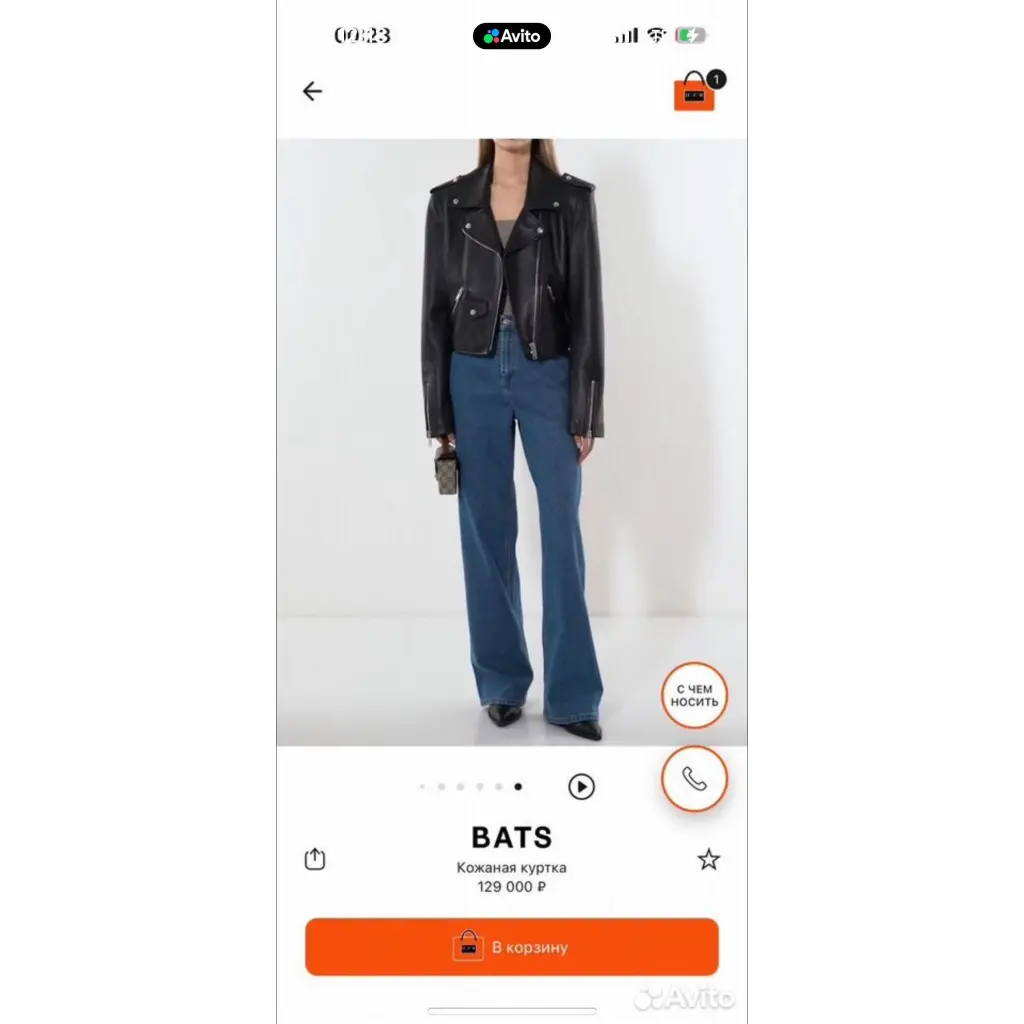Play the product video
This screenshot has height=1024, width=1024.
coord(581,787)
